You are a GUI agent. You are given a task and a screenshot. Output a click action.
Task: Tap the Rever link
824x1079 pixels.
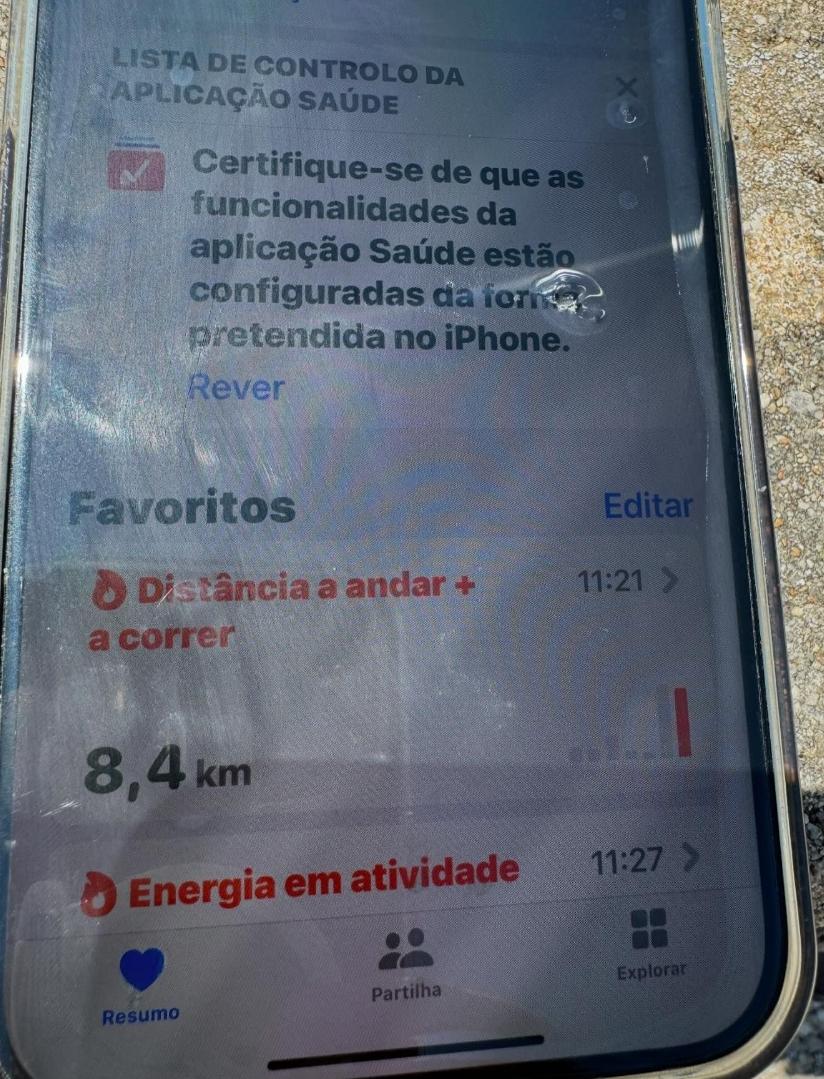[236, 387]
